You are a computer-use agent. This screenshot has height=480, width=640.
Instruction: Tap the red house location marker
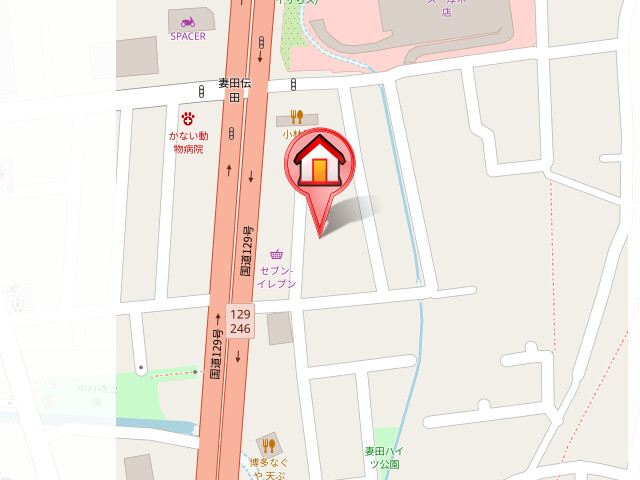(319, 165)
